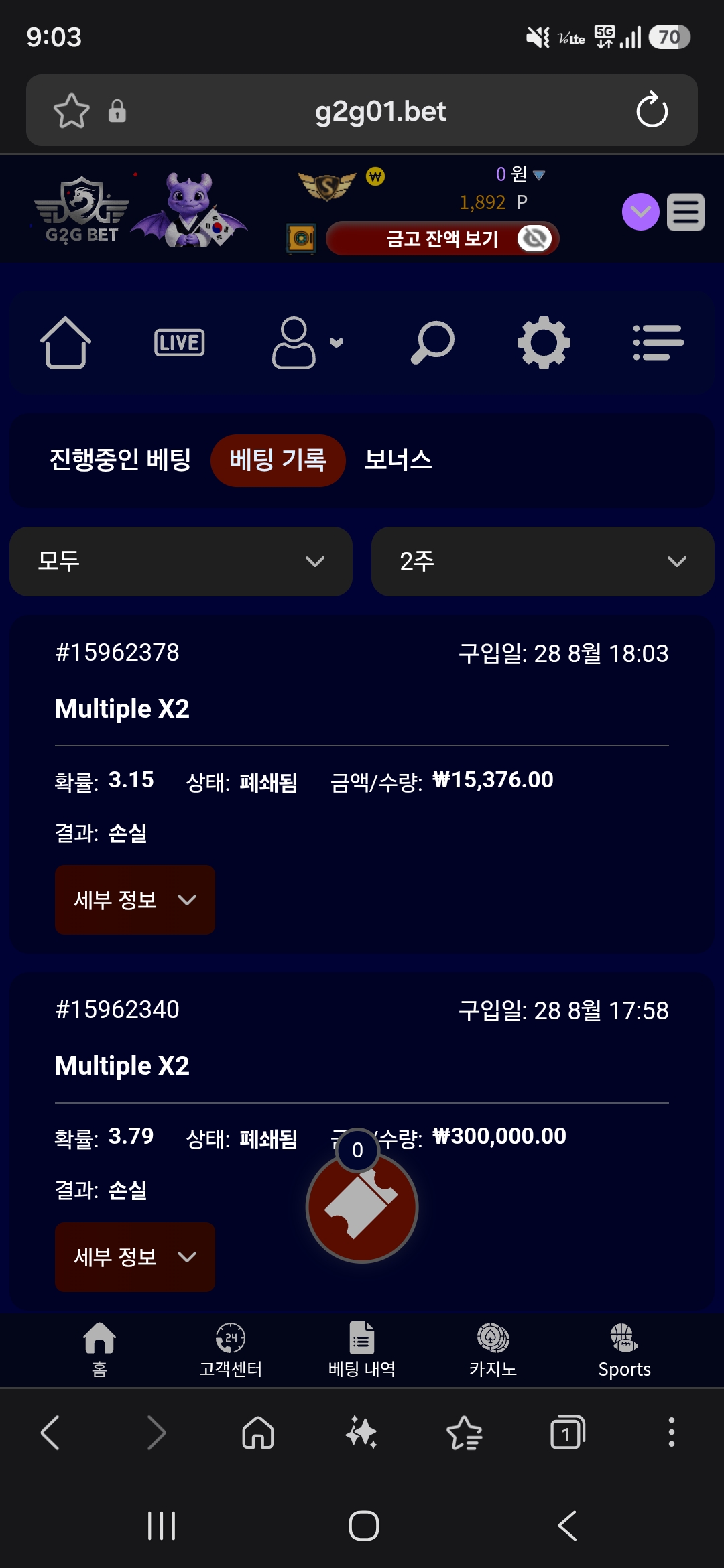Switch to the 진행중인 베팅 tab
724x1568 pixels.
[120, 460]
